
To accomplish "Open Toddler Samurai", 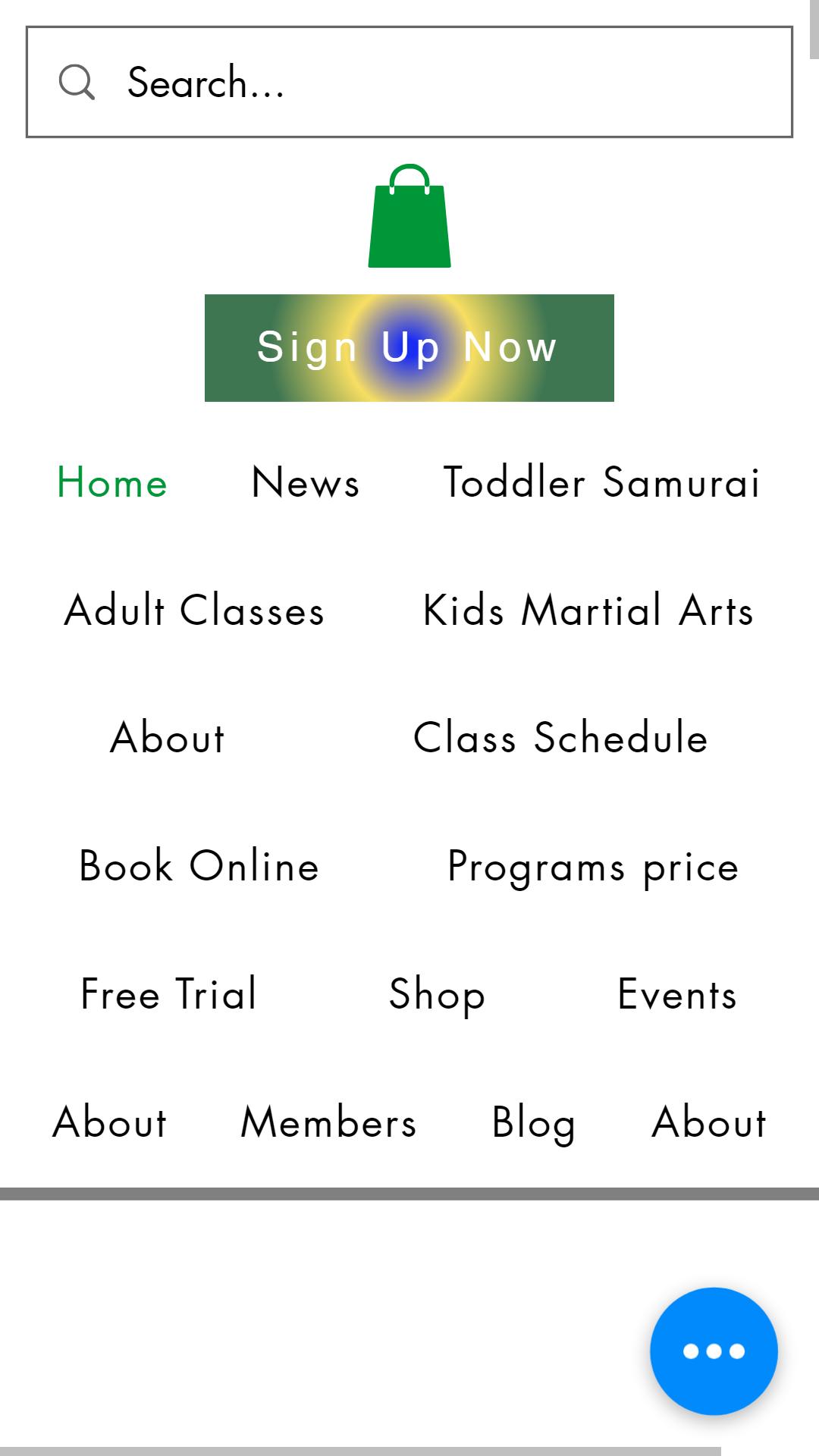I will (602, 482).
